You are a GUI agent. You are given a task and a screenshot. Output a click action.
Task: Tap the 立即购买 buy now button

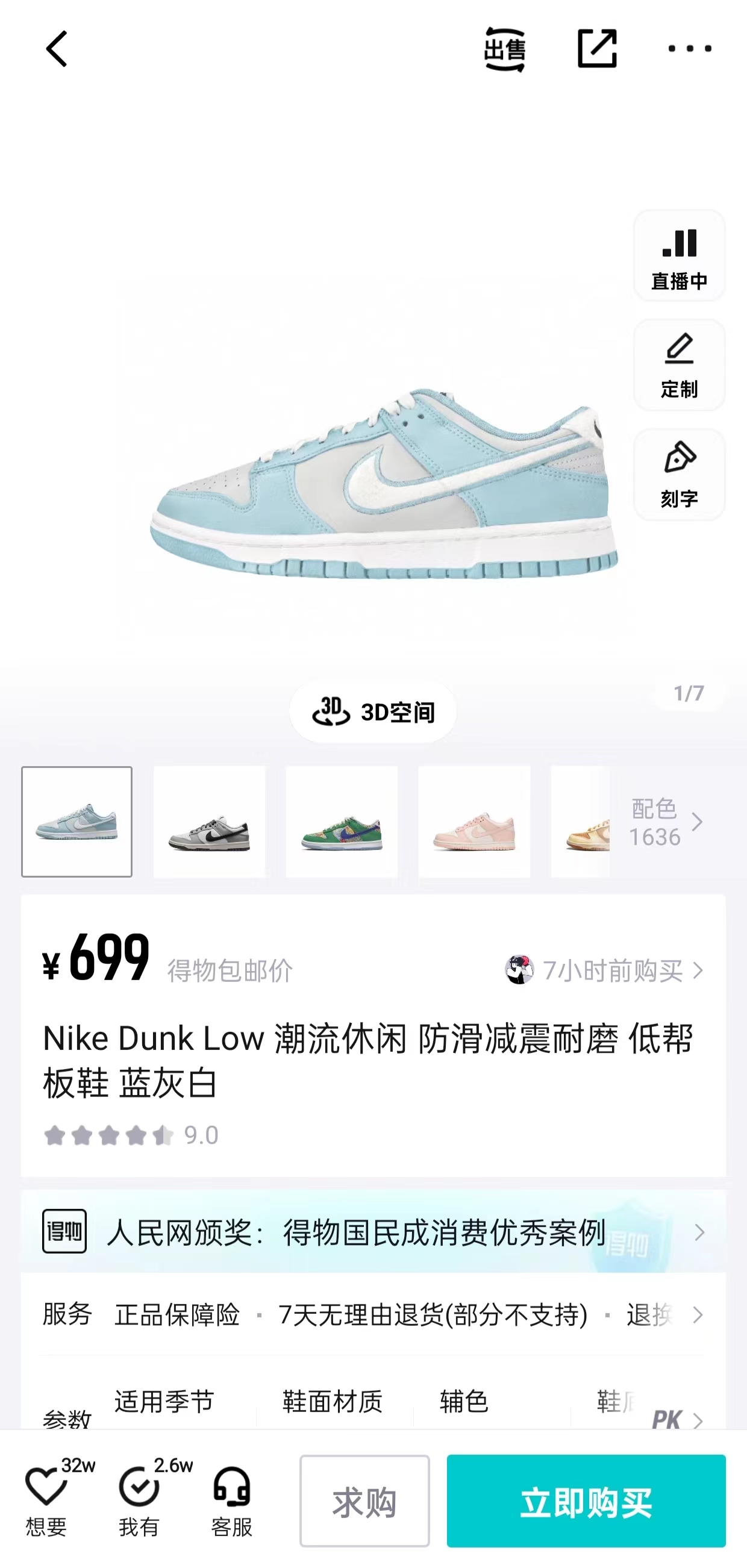pos(586,1501)
